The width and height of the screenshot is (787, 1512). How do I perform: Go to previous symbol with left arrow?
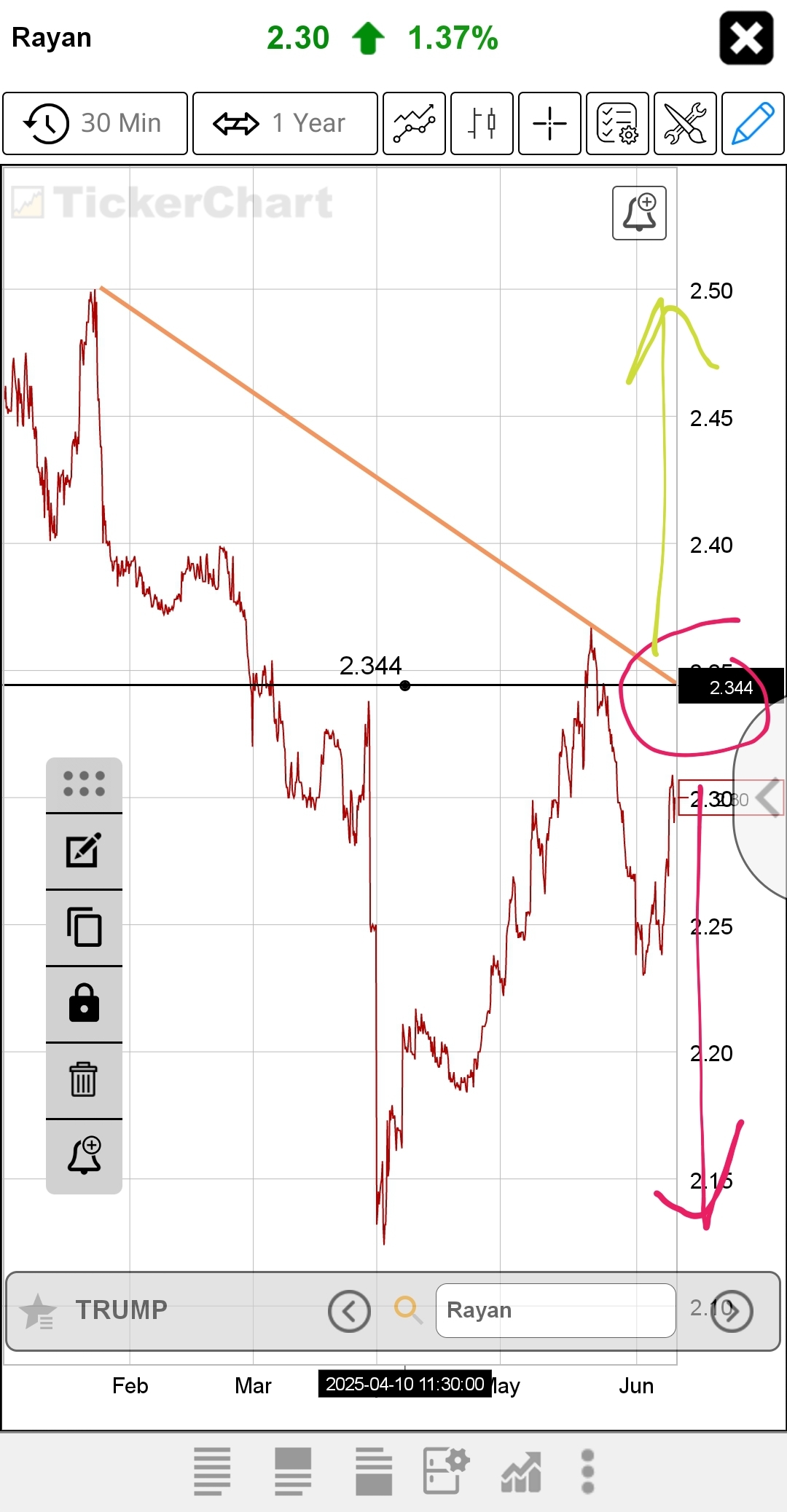click(x=349, y=1311)
